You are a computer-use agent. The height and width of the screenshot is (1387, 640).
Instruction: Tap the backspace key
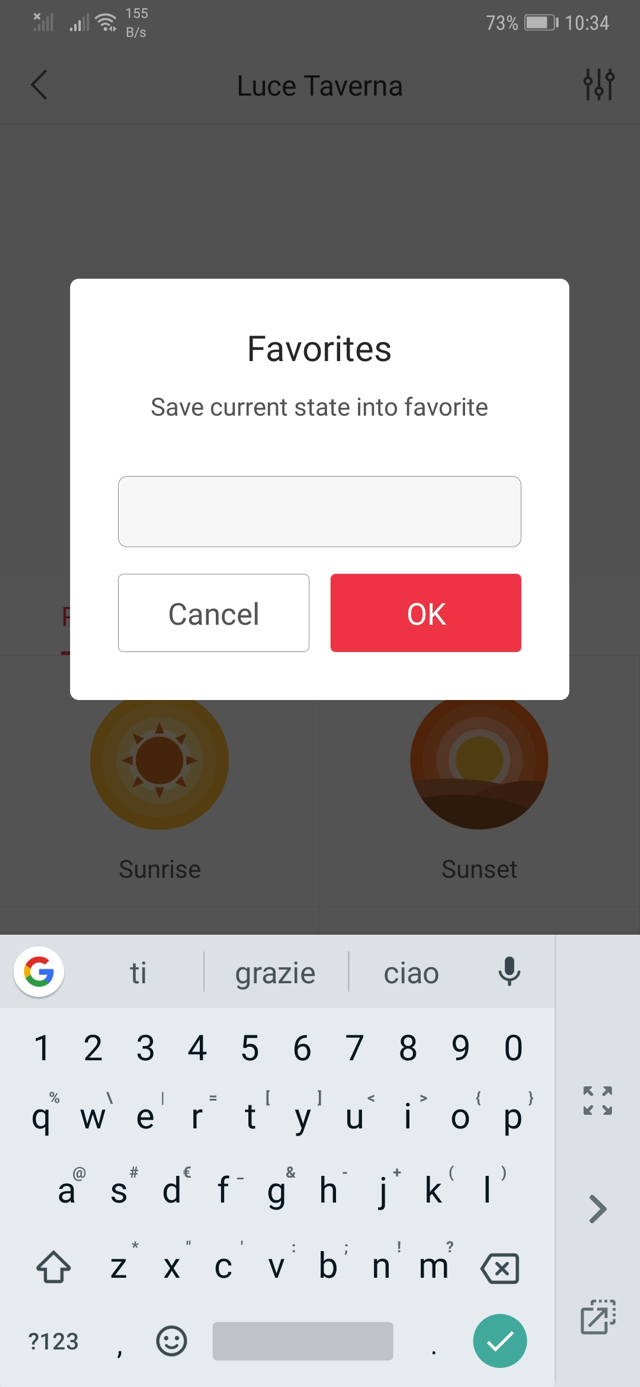(x=500, y=1268)
